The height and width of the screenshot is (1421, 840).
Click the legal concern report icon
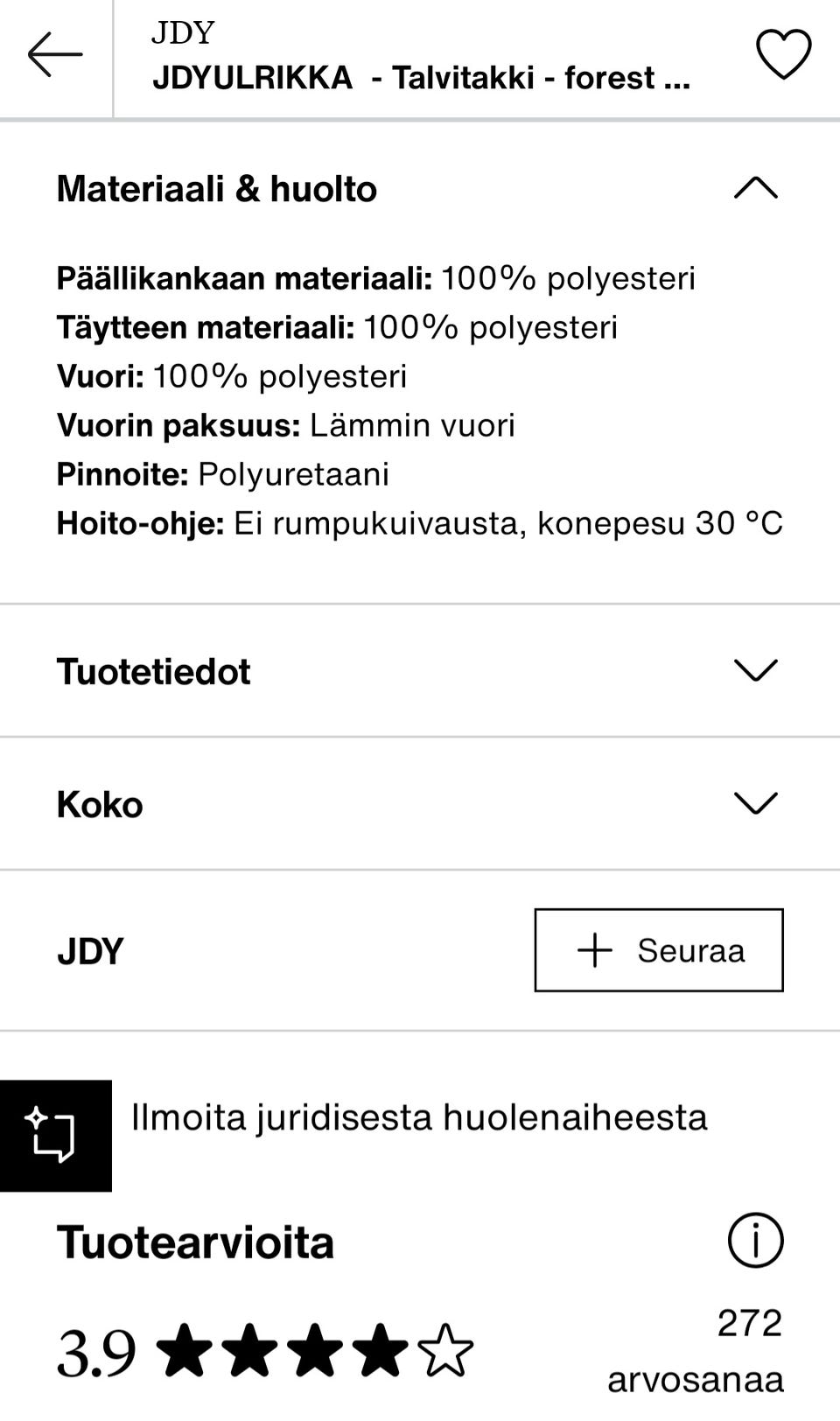point(56,1136)
